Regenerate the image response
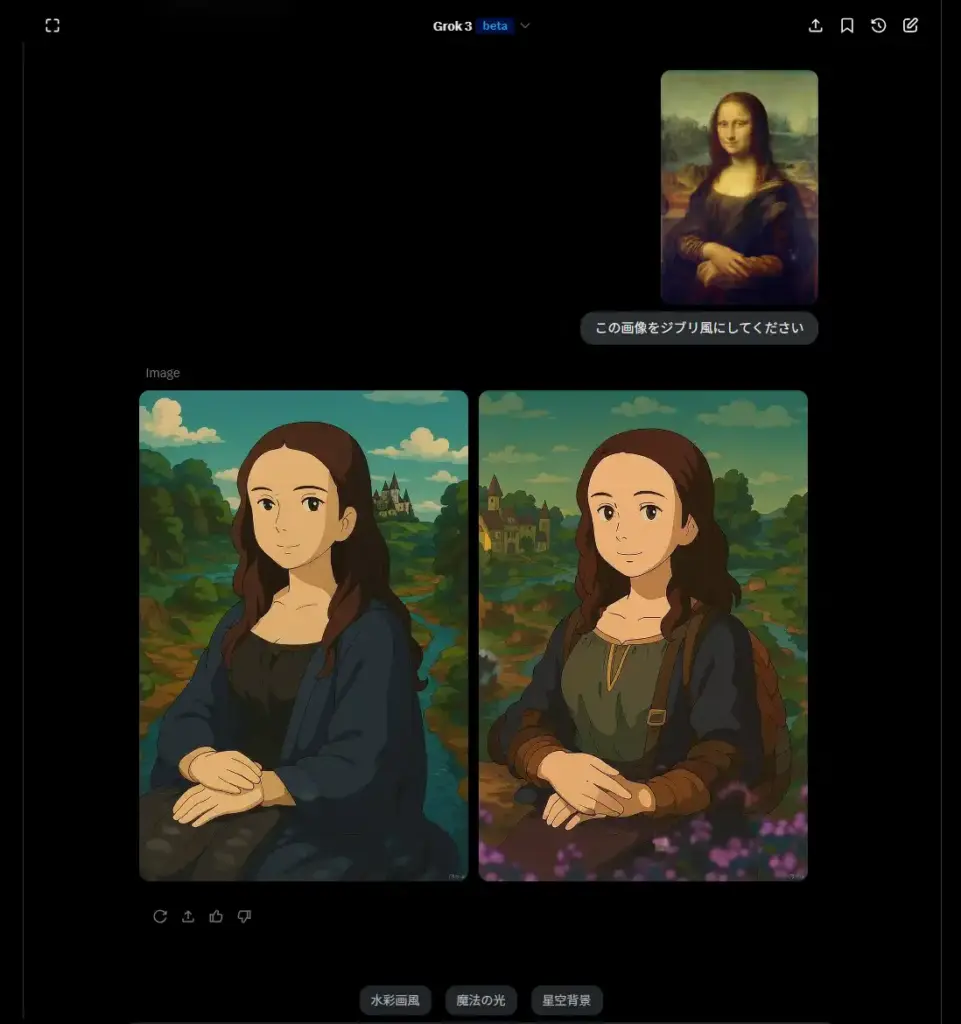This screenshot has width=961, height=1024. 160,916
